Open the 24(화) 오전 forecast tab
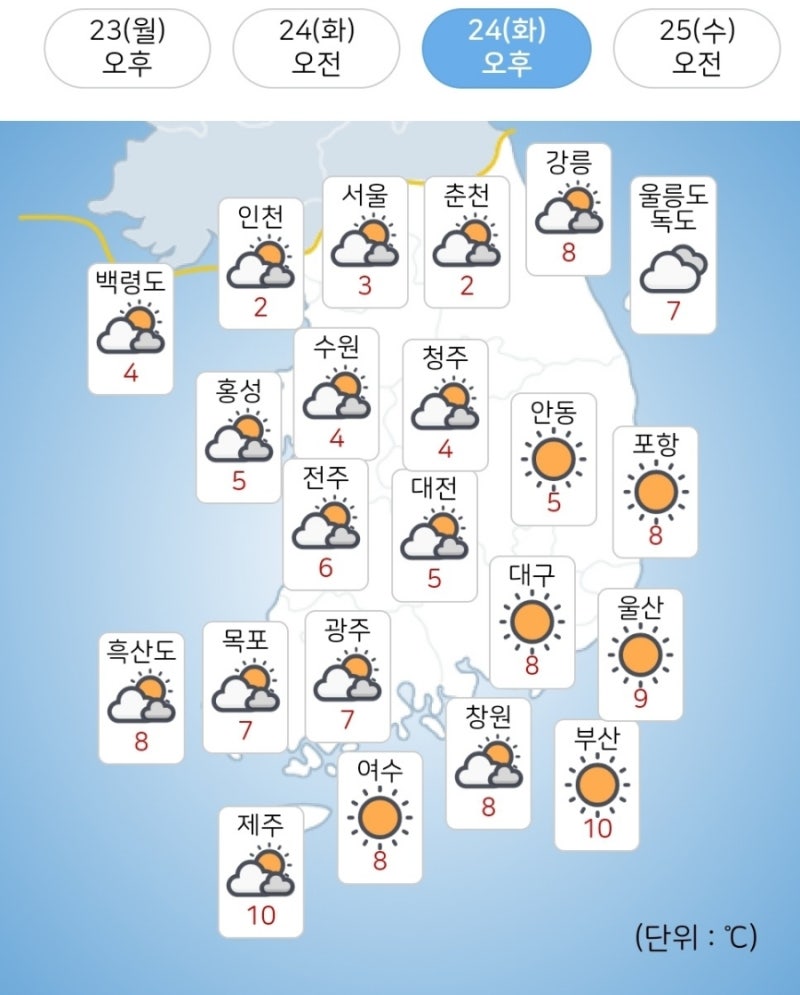The image size is (800, 995). [x=316, y=45]
